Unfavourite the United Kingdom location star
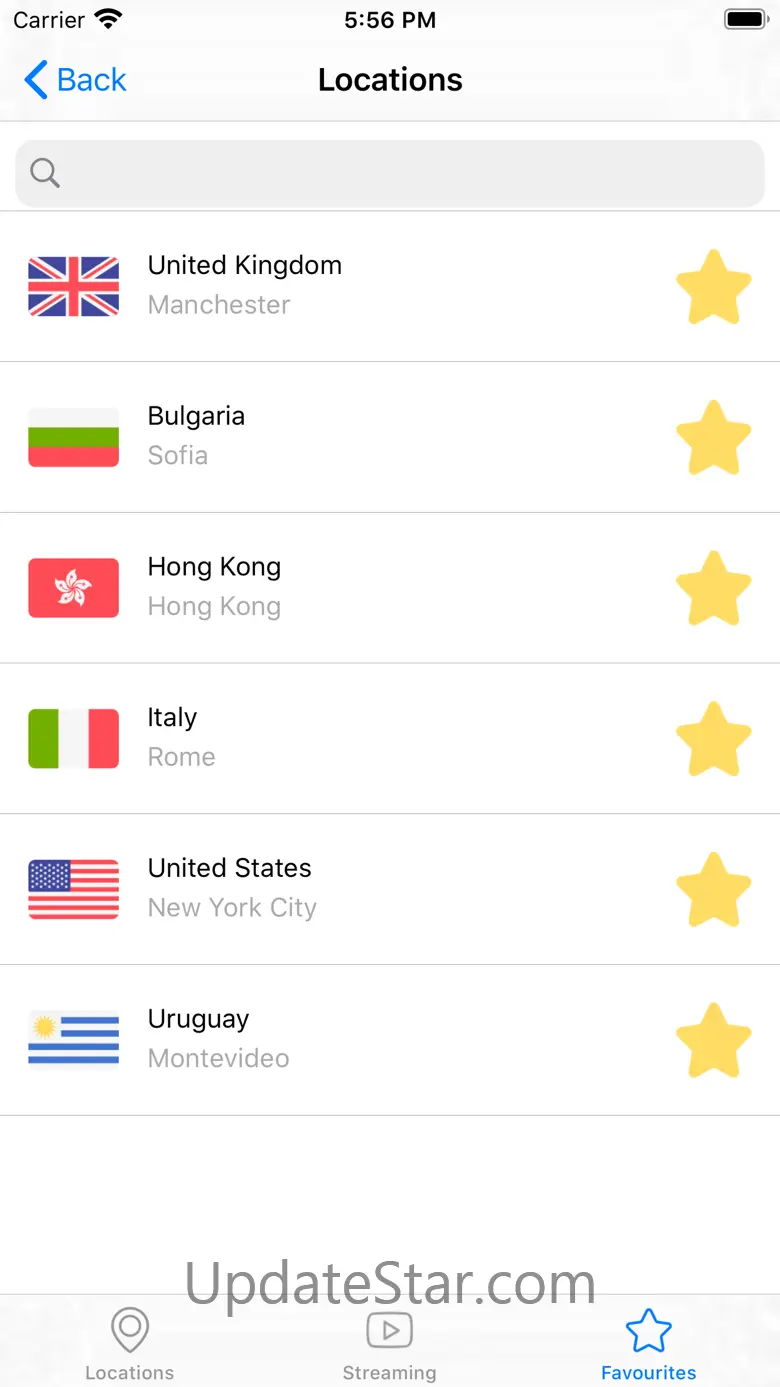780x1387 pixels. 713,287
